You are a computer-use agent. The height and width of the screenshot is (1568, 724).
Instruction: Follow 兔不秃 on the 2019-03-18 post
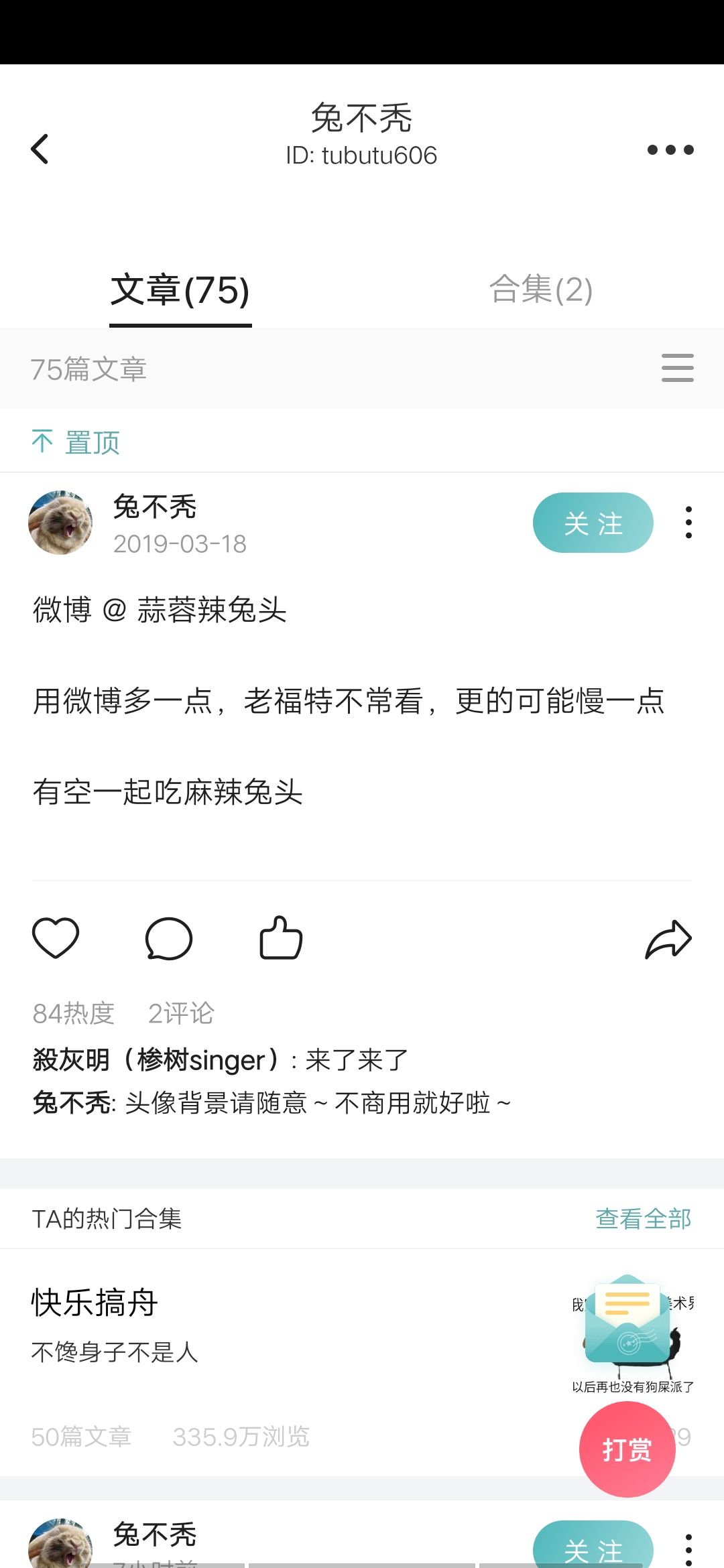pos(593,523)
